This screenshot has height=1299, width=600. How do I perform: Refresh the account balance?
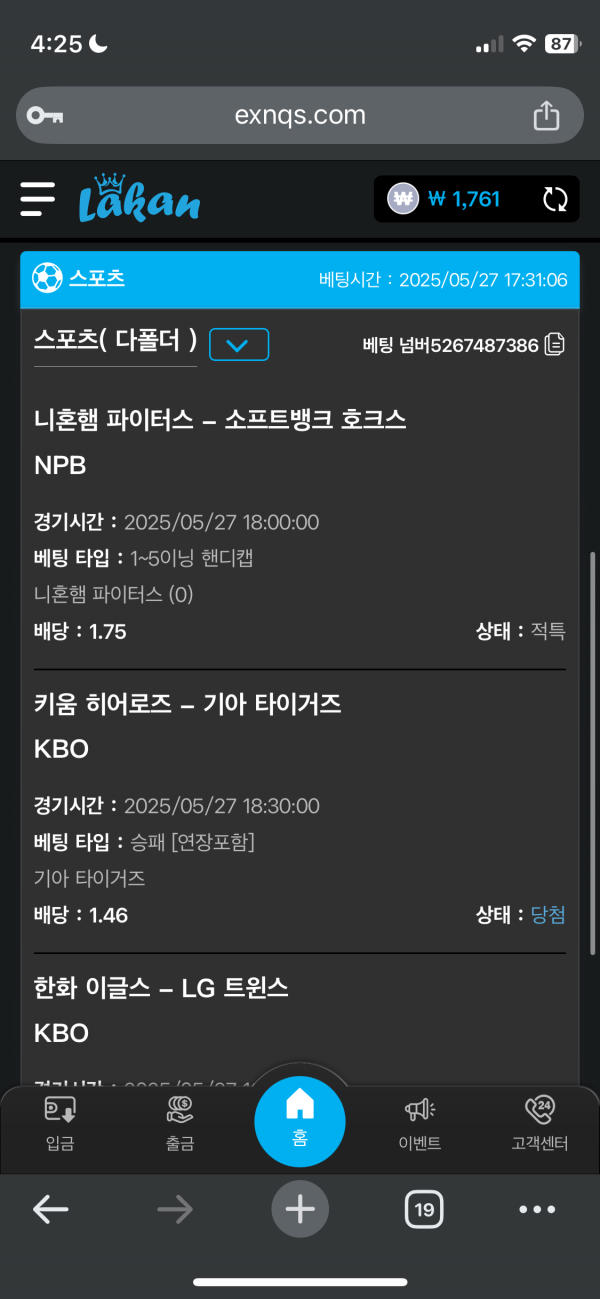[x=555, y=199]
